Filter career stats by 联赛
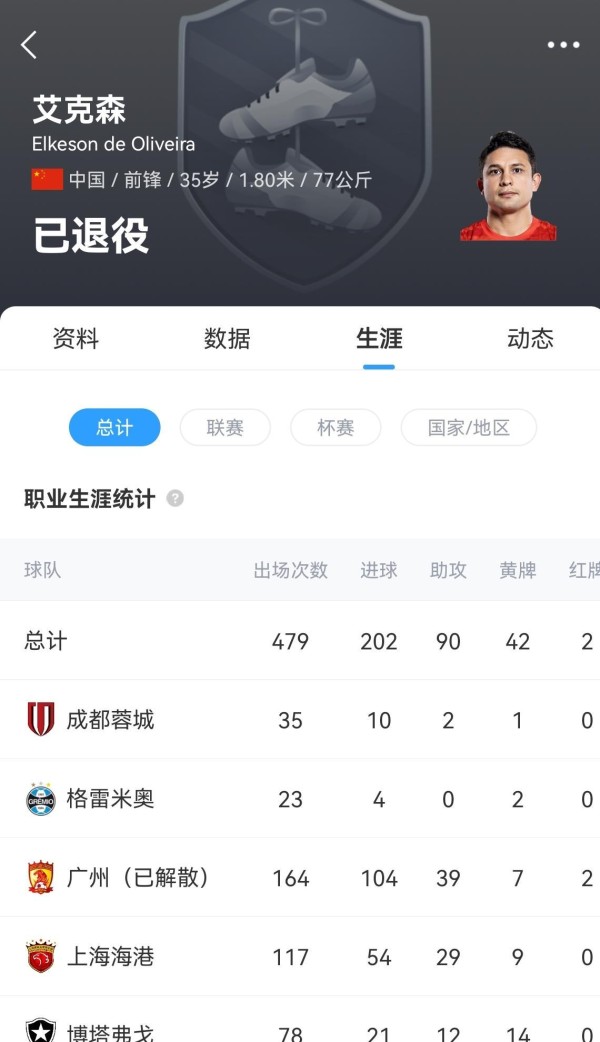Viewport: 600px width, 1042px height. tap(225, 427)
